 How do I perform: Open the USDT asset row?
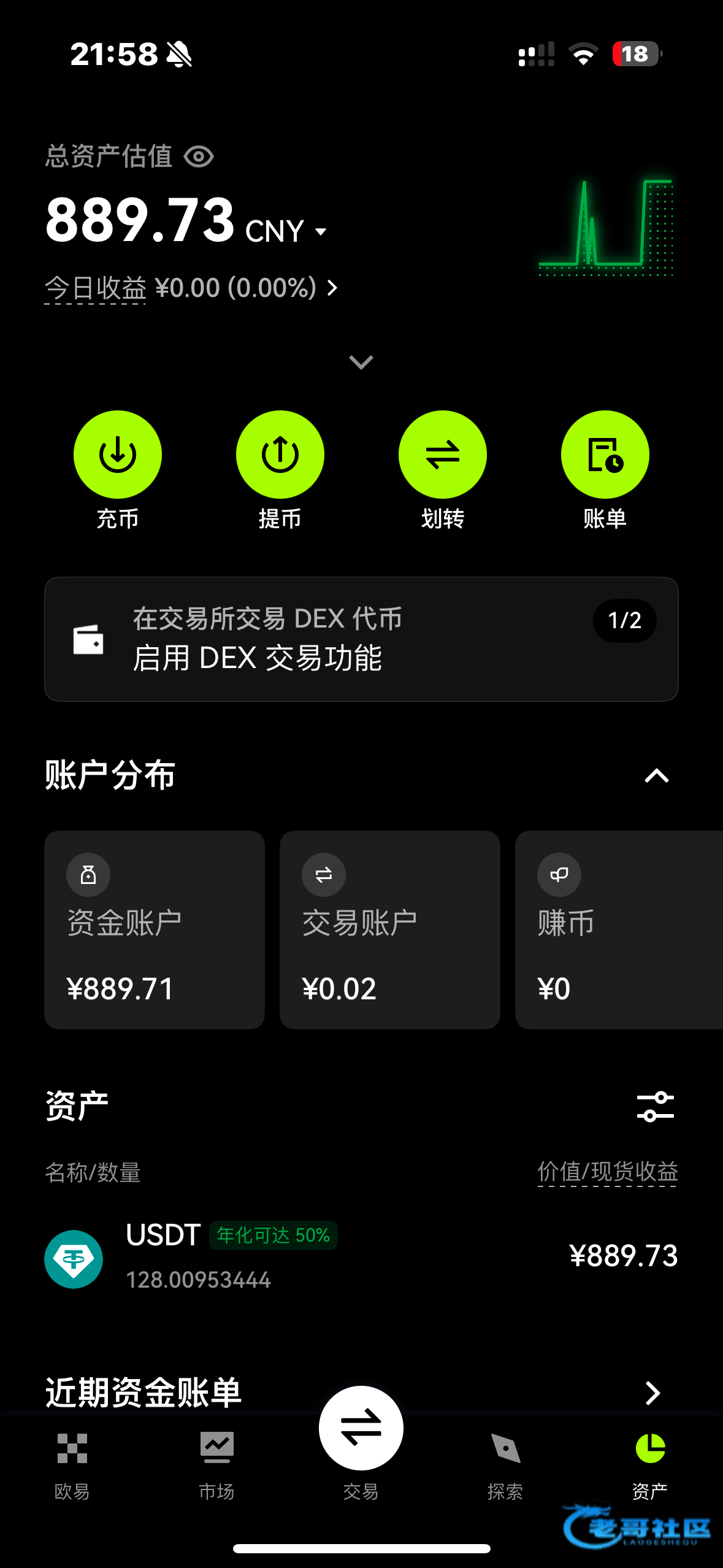coord(361,1256)
